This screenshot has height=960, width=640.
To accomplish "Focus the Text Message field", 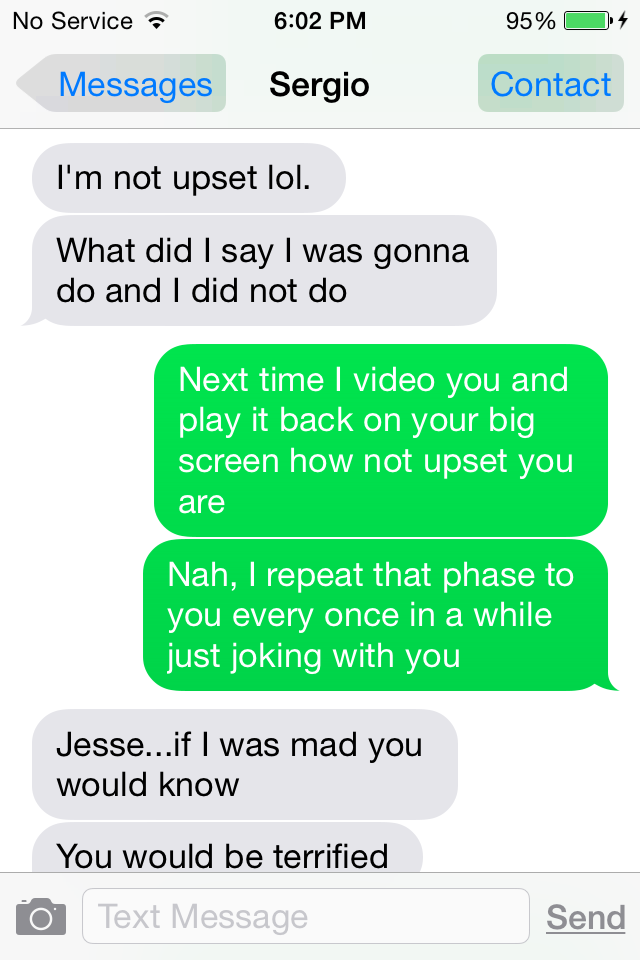I will (x=305, y=916).
